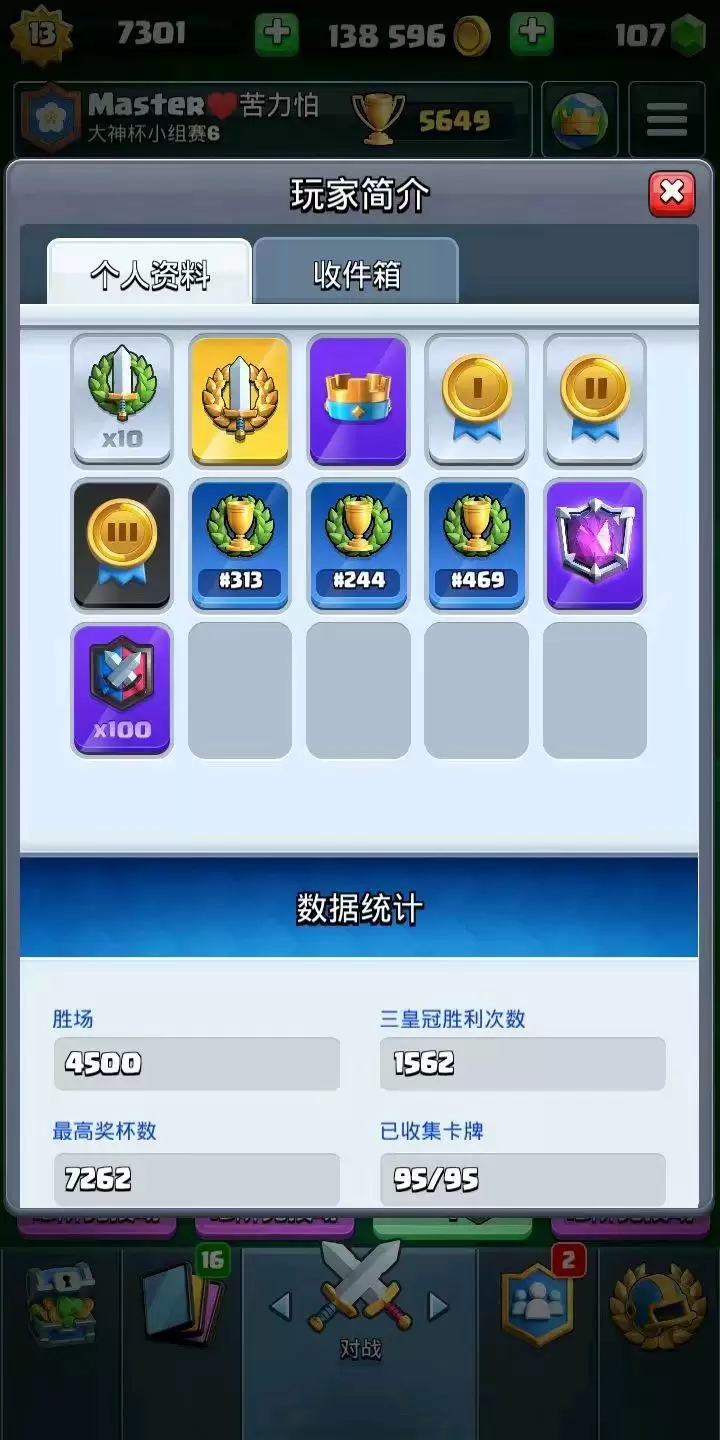Open the hamburger menu
720x1440 pixels.
click(666, 120)
